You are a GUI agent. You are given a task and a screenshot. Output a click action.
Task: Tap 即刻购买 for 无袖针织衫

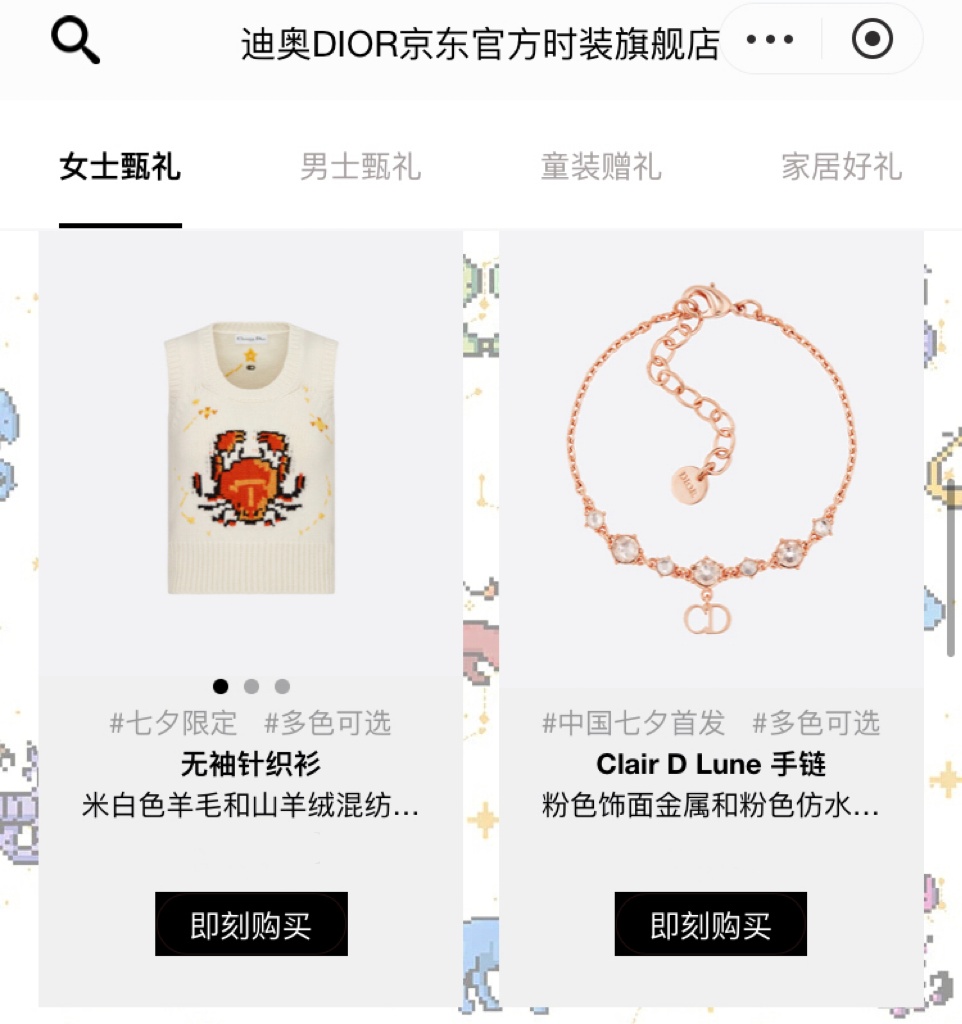tap(251, 925)
